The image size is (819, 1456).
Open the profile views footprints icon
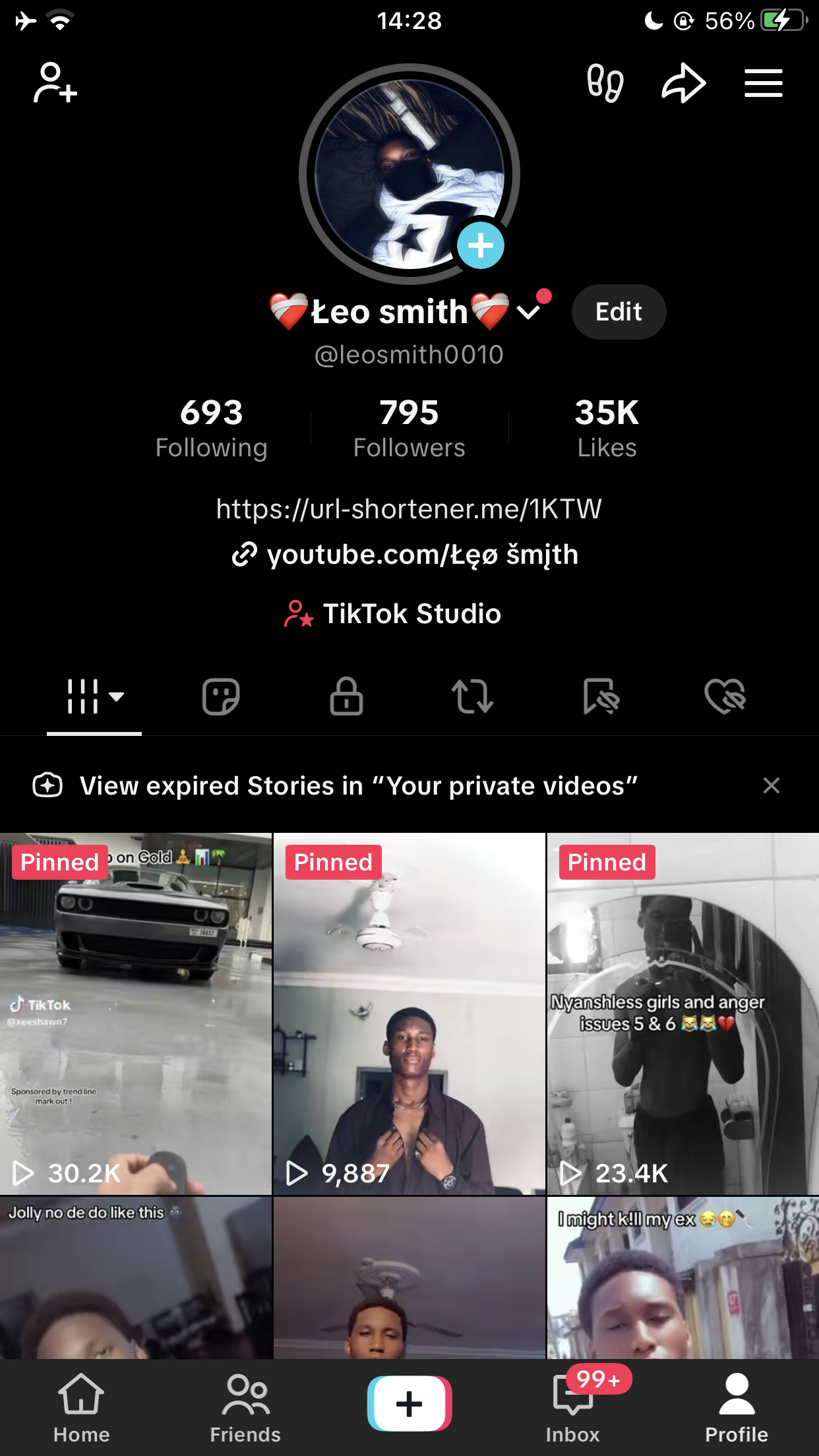[605, 83]
